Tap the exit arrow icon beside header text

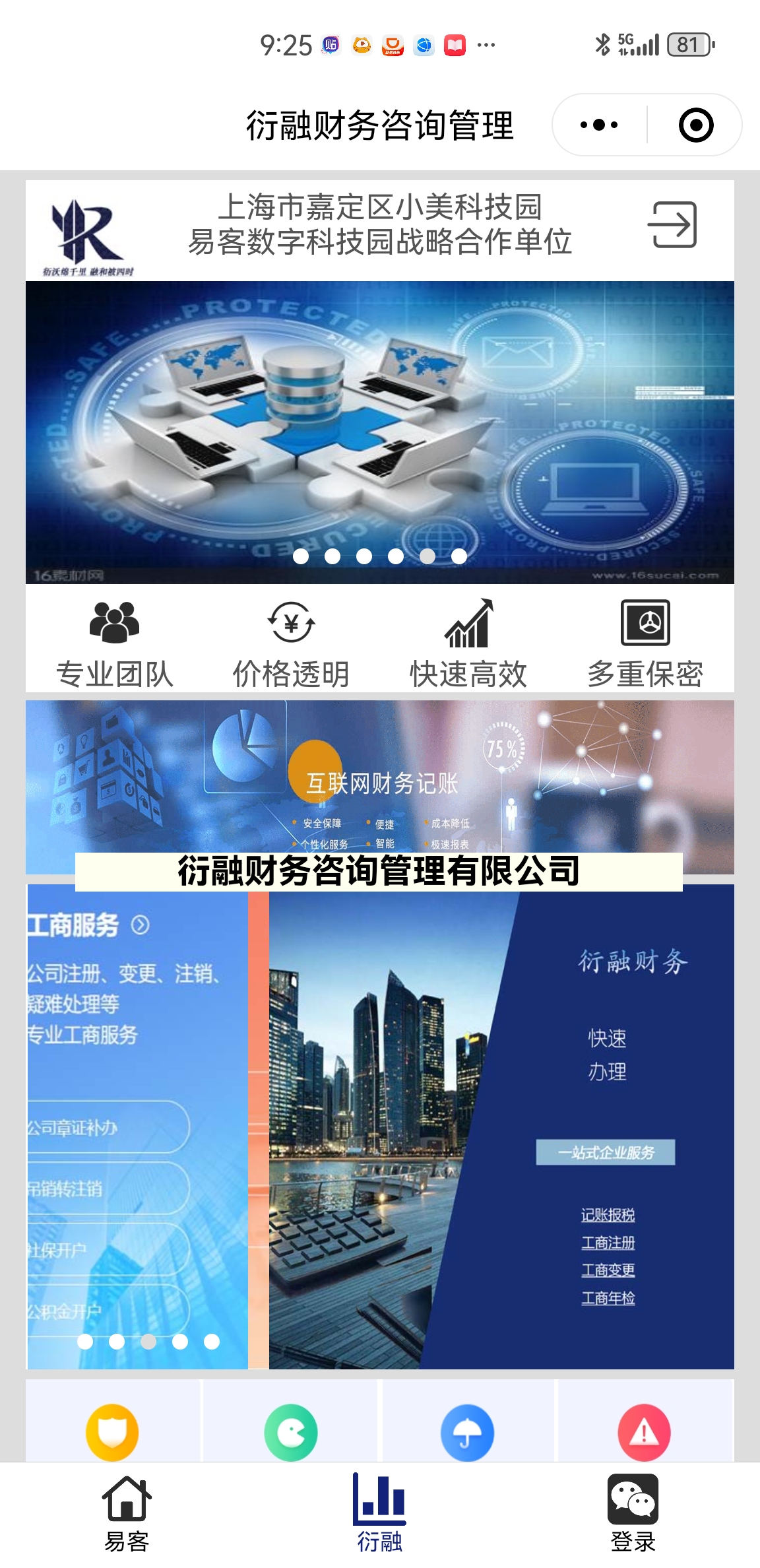[x=672, y=225]
